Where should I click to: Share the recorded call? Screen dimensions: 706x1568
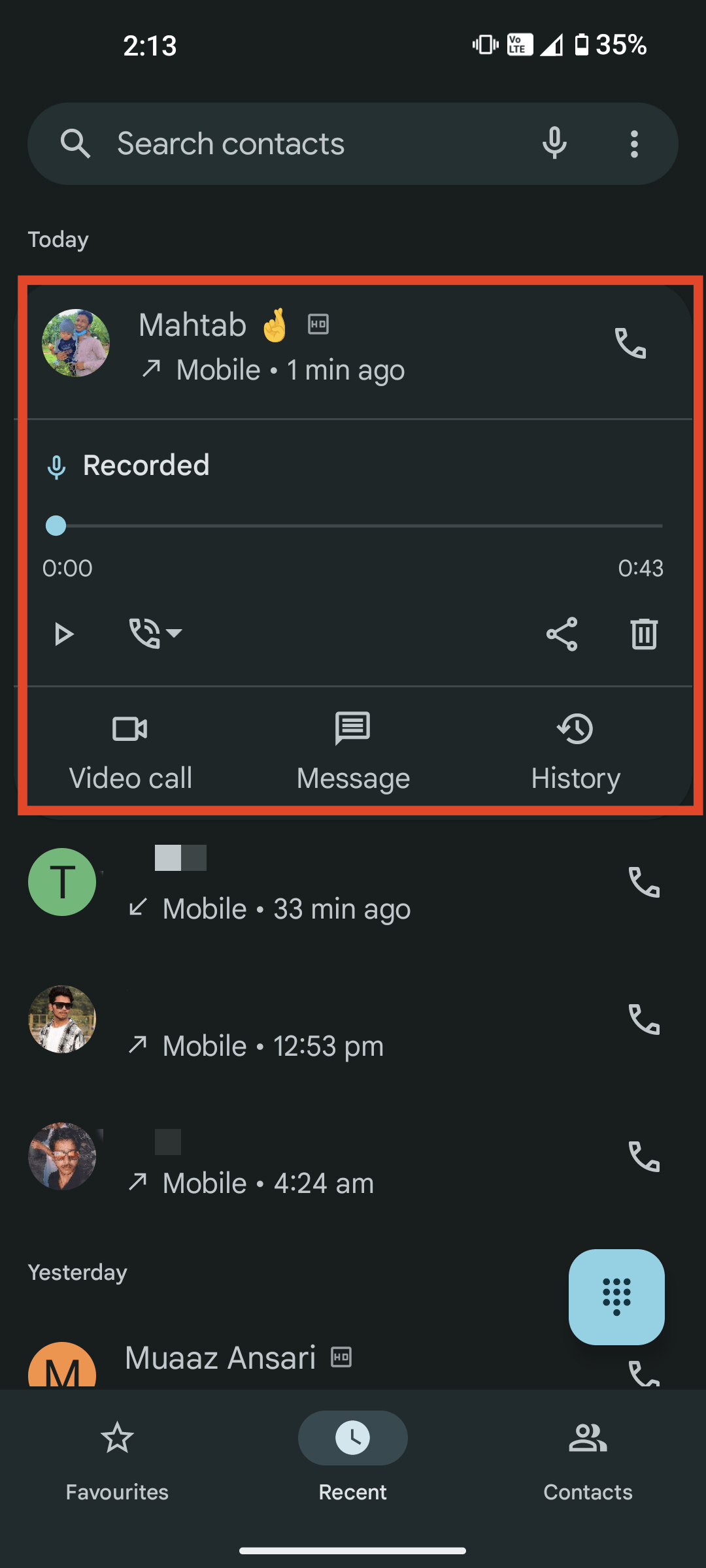(562, 634)
